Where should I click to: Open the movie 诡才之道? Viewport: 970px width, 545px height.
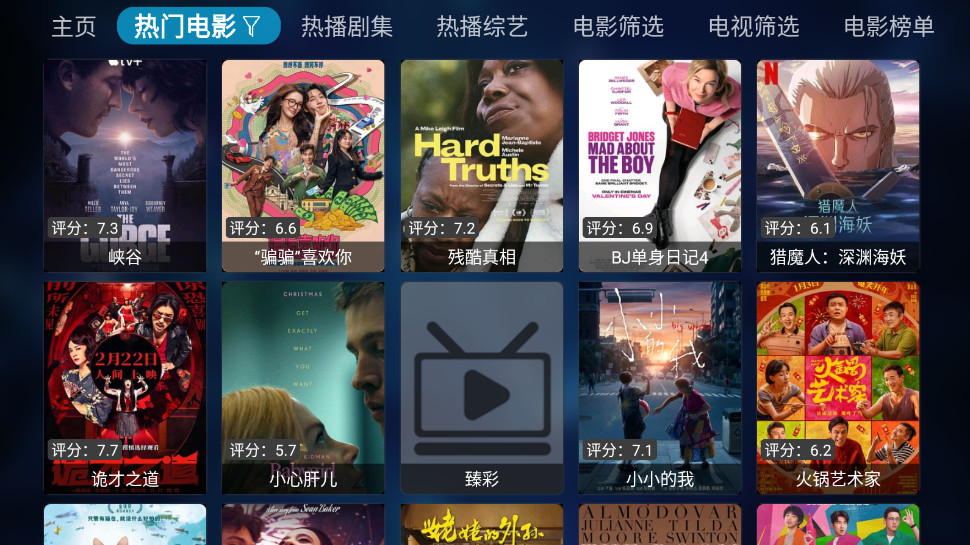(125, 387)
